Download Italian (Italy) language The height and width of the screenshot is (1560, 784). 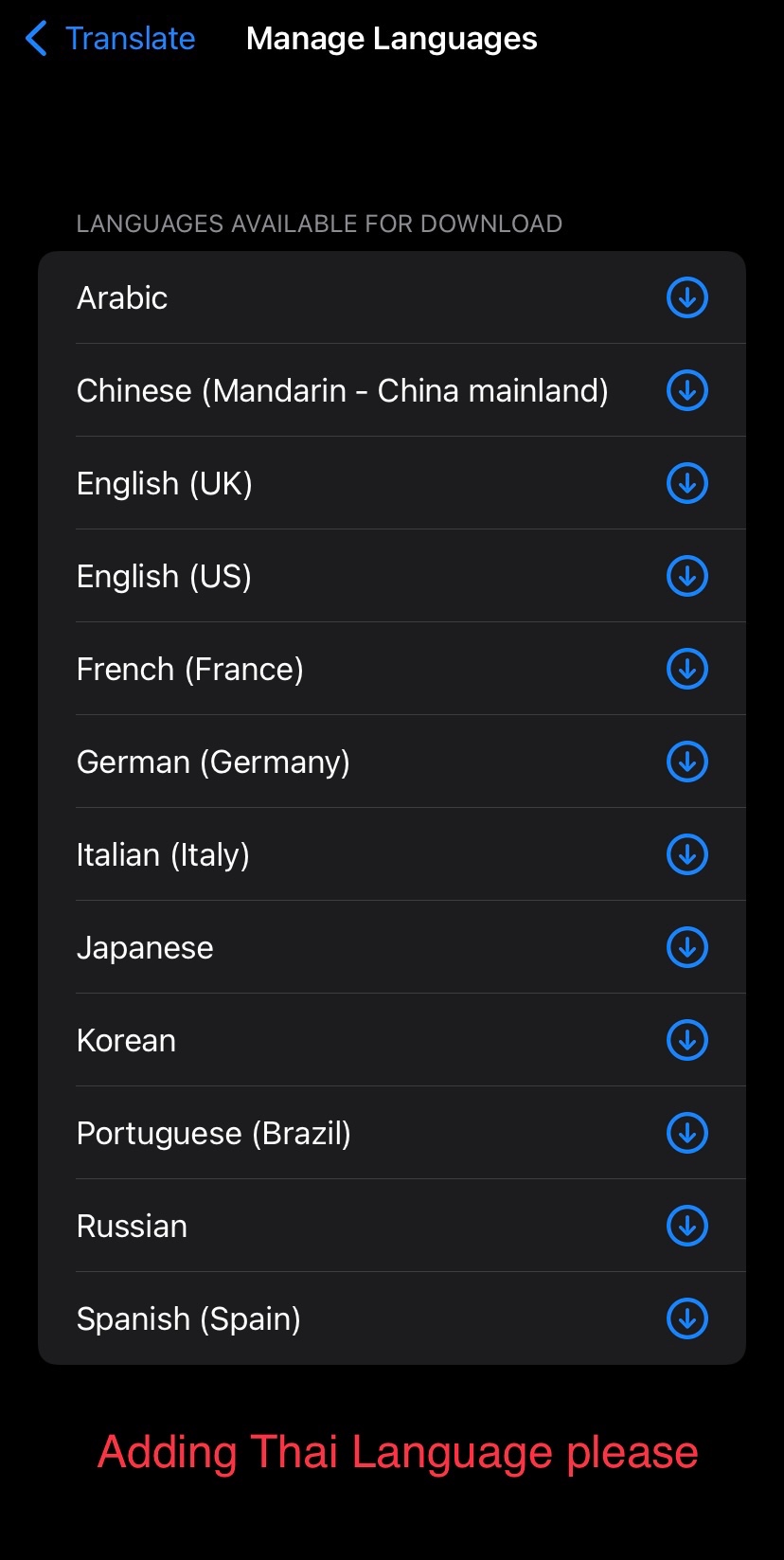pyautogui.click(x=687, y=854)
